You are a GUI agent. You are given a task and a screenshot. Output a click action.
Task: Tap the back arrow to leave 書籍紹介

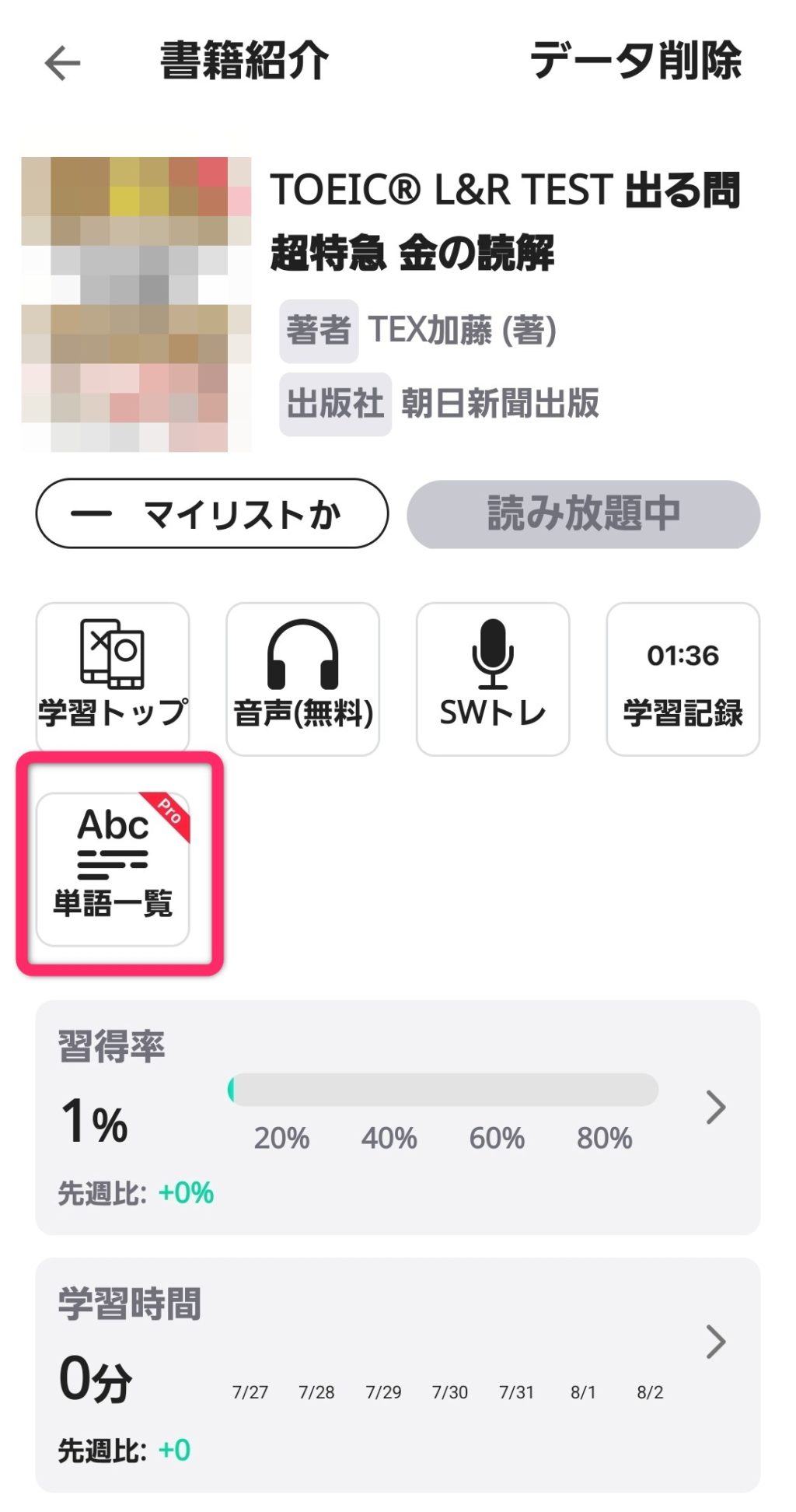[62, 62]
